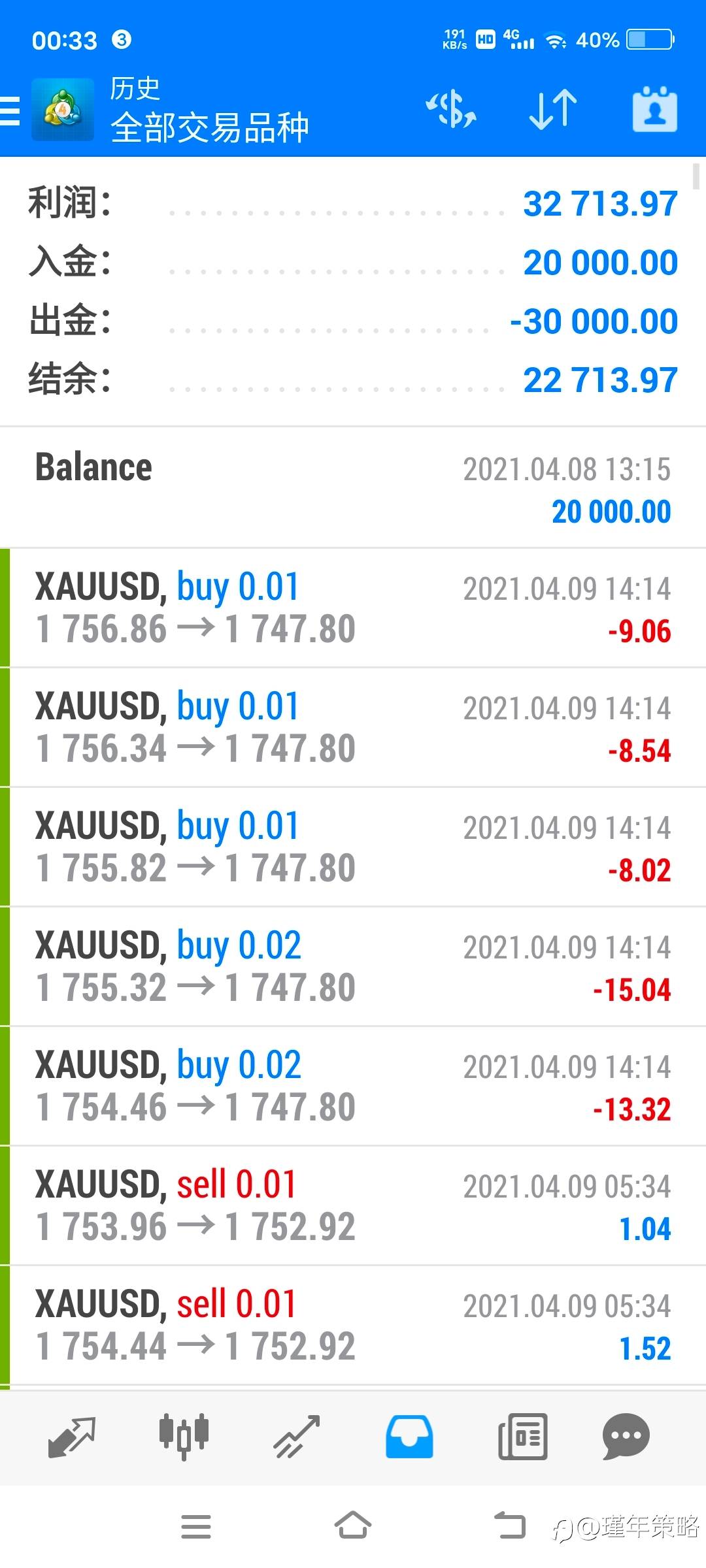The height and width of the screenshot is (1568, 706).
Task: Open the XAUUSD buy trade at 1 756.86
Action: coord(353,608)
